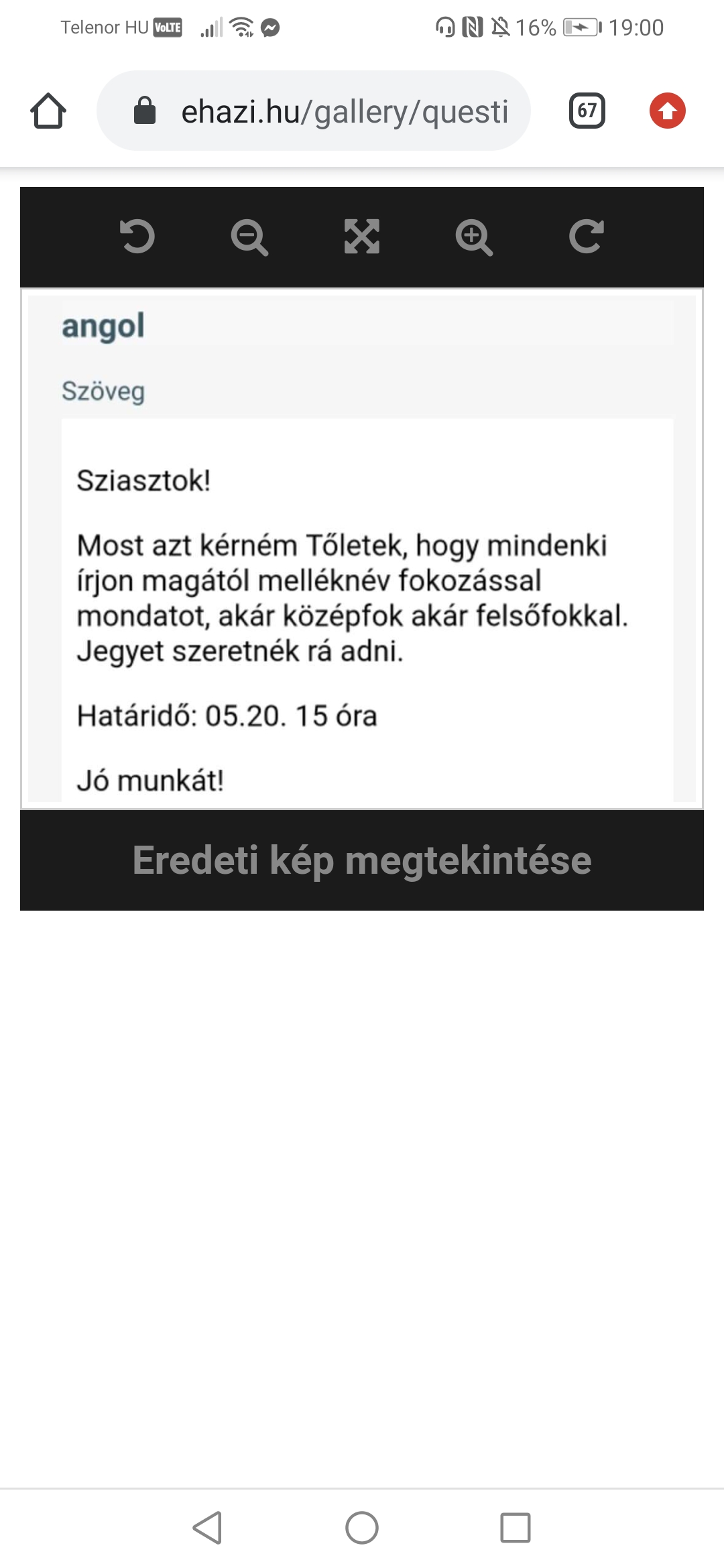Fit image to full screen

(362, 237)
